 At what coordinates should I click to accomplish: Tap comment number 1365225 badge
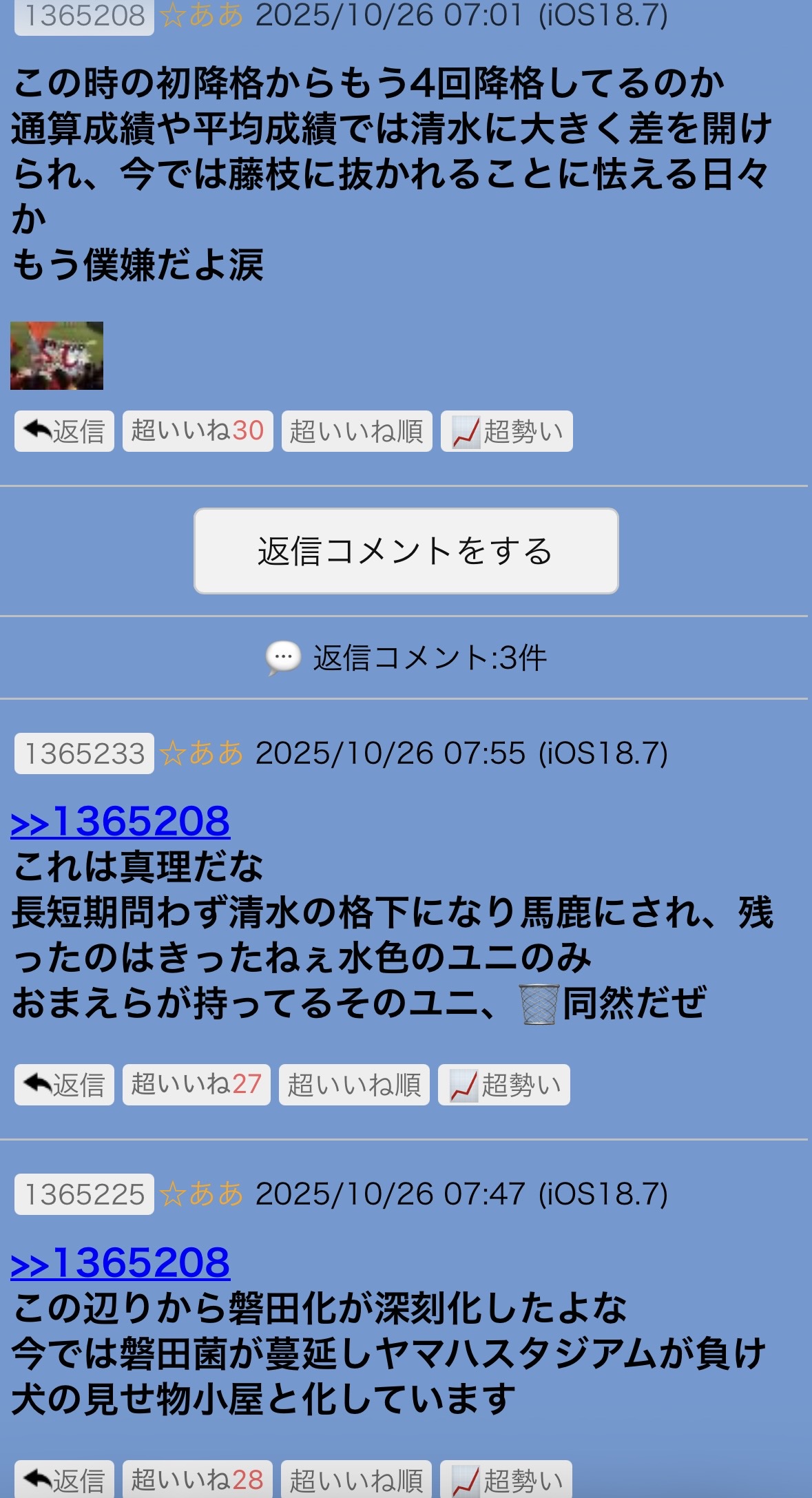(x=84, y=1194)
